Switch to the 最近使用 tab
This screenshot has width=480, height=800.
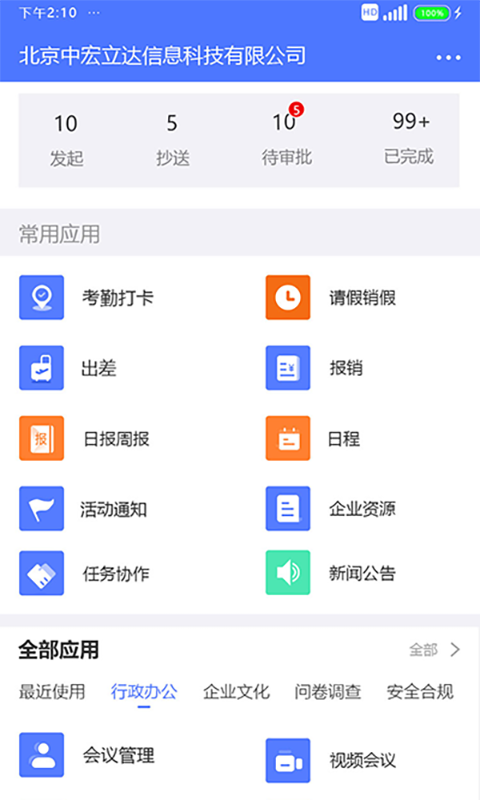[x=52, y=692]
